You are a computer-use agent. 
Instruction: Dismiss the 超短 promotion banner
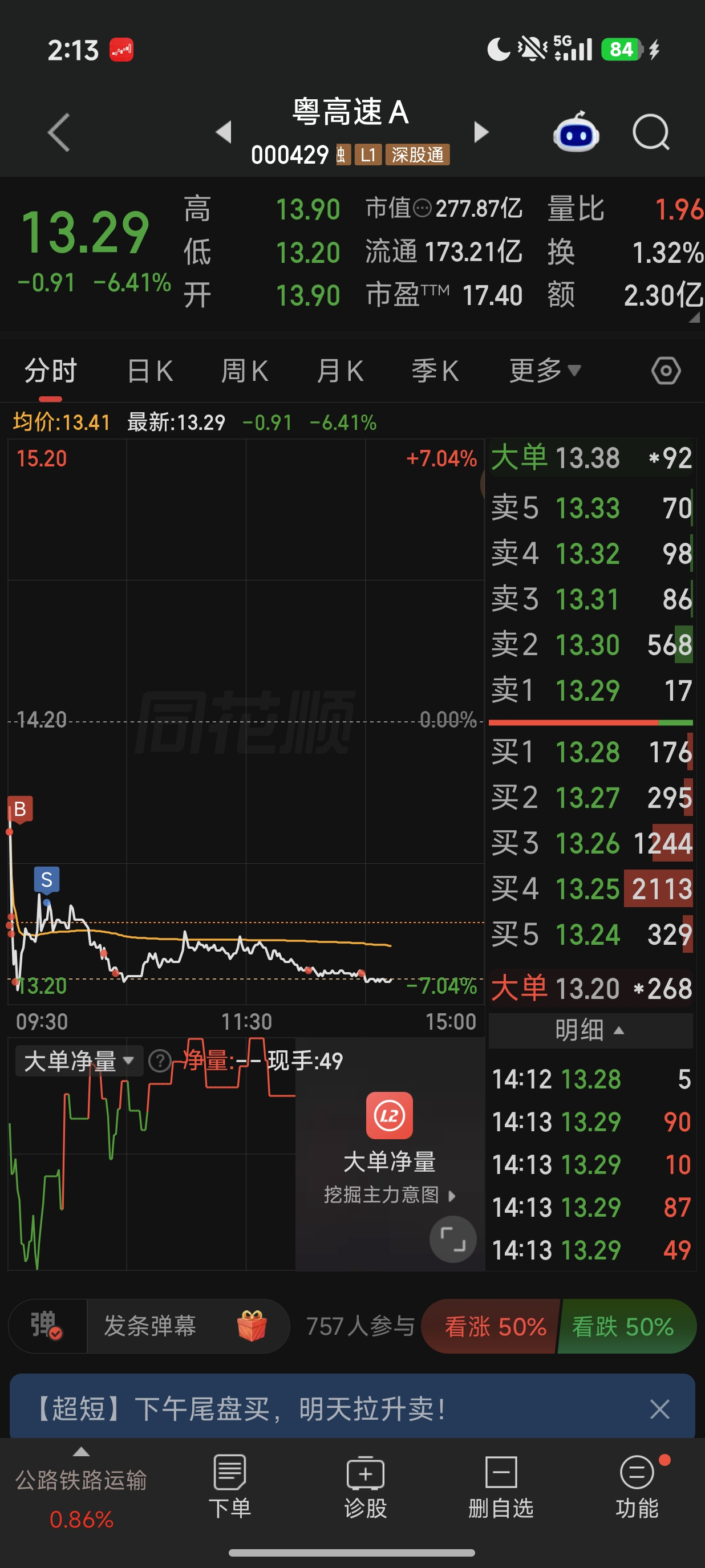coord(659,1409)
